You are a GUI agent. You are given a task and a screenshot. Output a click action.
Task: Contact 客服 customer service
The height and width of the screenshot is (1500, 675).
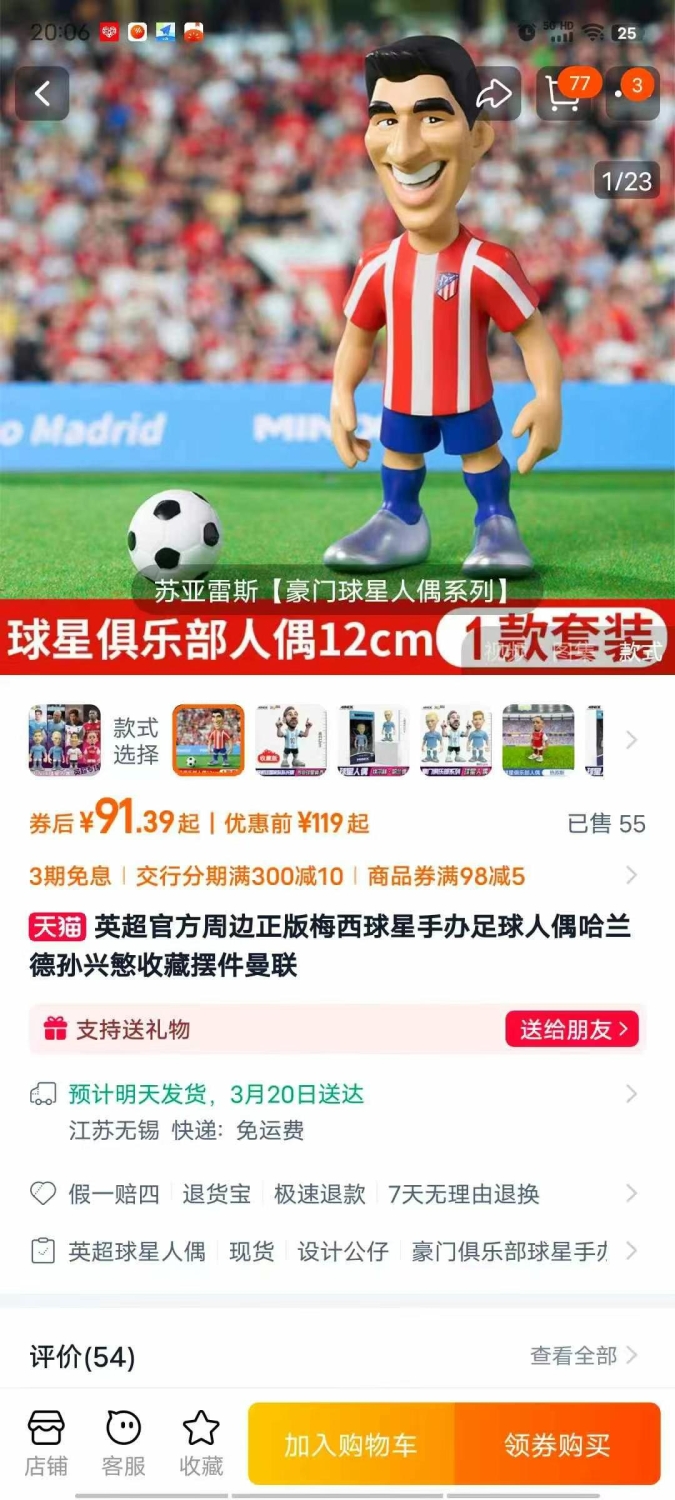pos(124,1443)
